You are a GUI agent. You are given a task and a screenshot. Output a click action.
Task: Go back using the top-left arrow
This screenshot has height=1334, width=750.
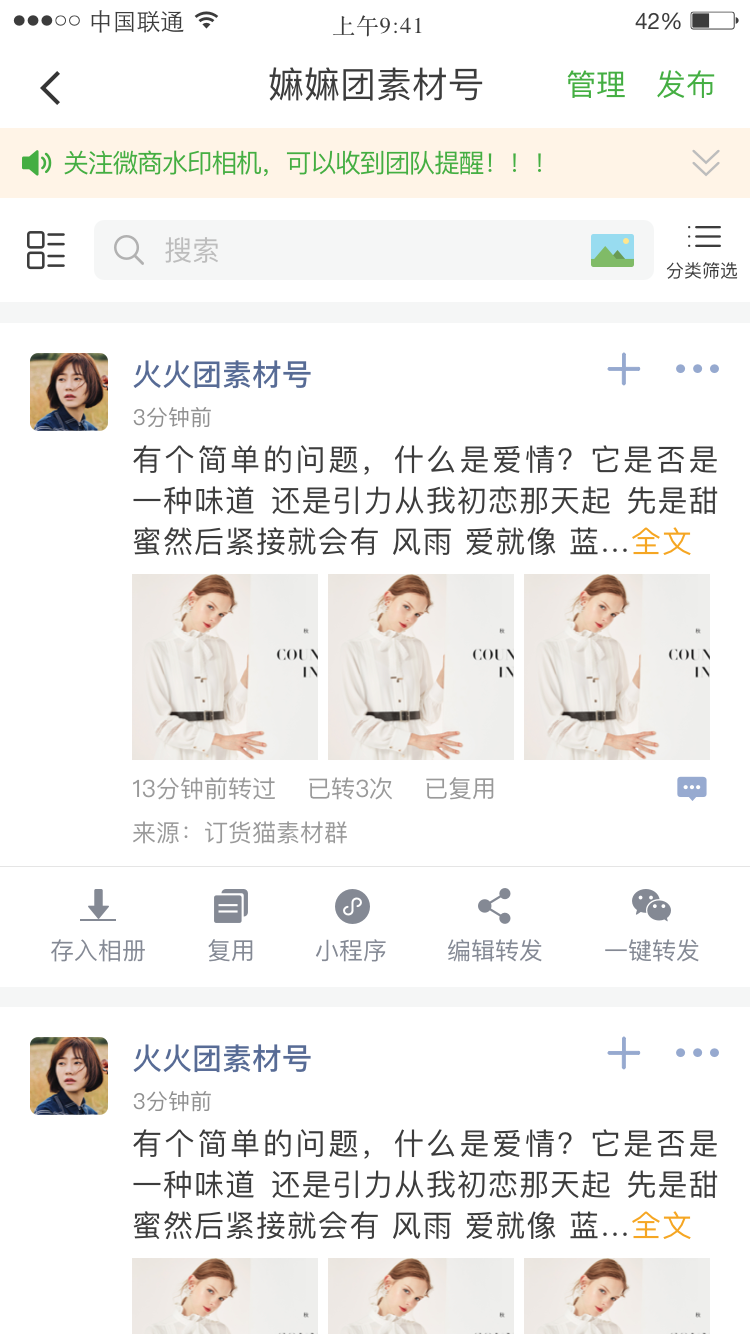[50, 88]
